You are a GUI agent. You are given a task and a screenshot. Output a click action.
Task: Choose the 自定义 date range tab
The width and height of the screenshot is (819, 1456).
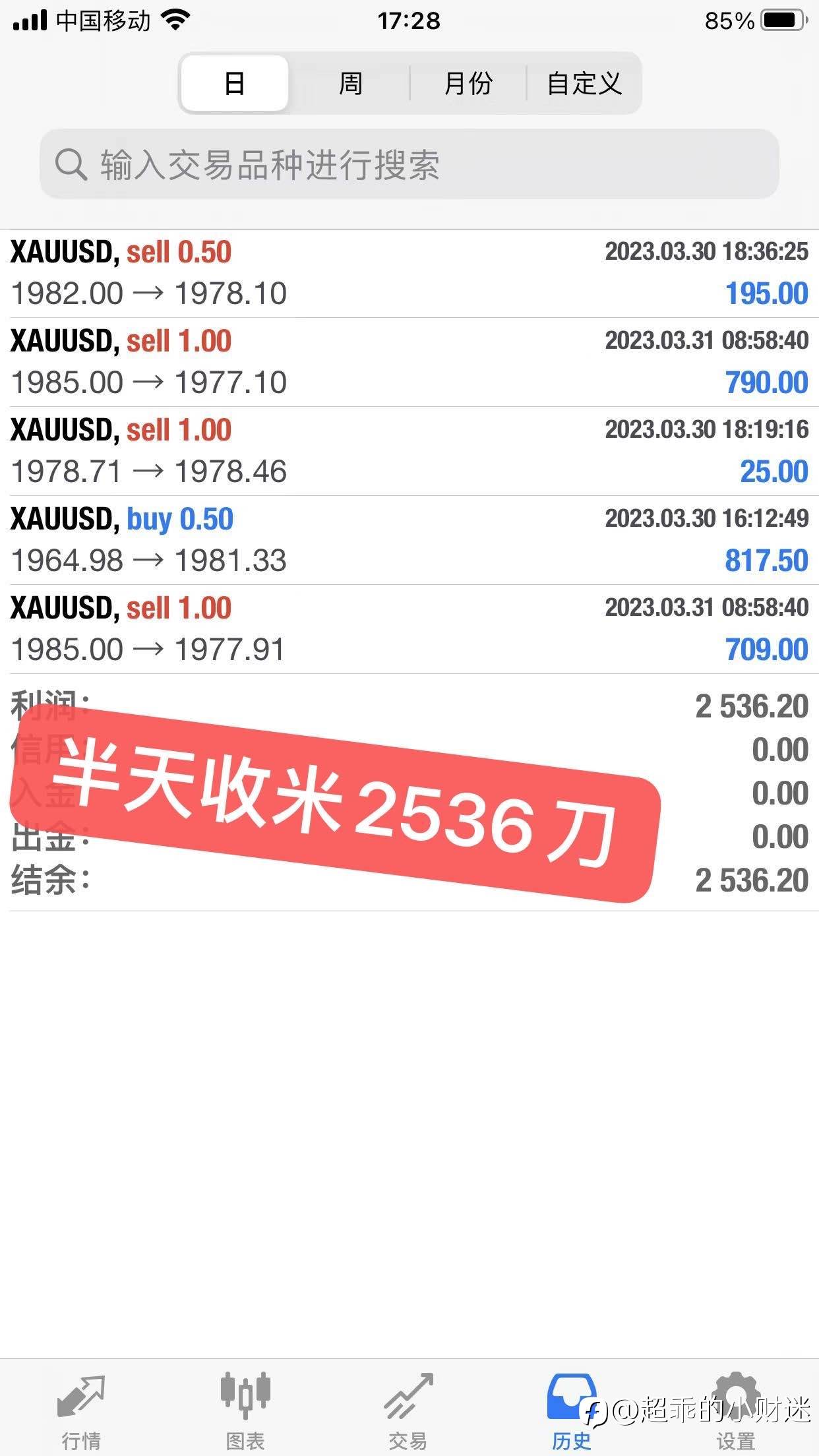click(584, 84)
